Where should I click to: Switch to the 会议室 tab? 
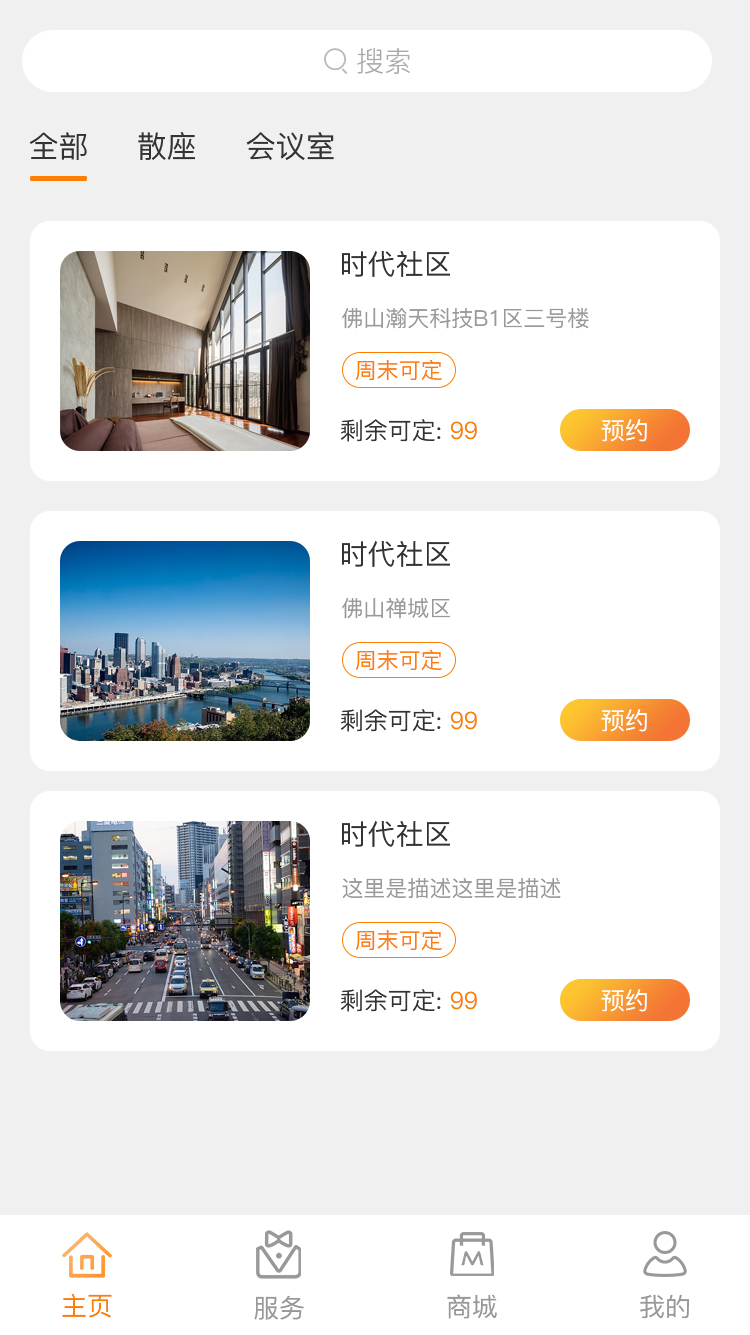pyautogui.click(x=290, y=147)
